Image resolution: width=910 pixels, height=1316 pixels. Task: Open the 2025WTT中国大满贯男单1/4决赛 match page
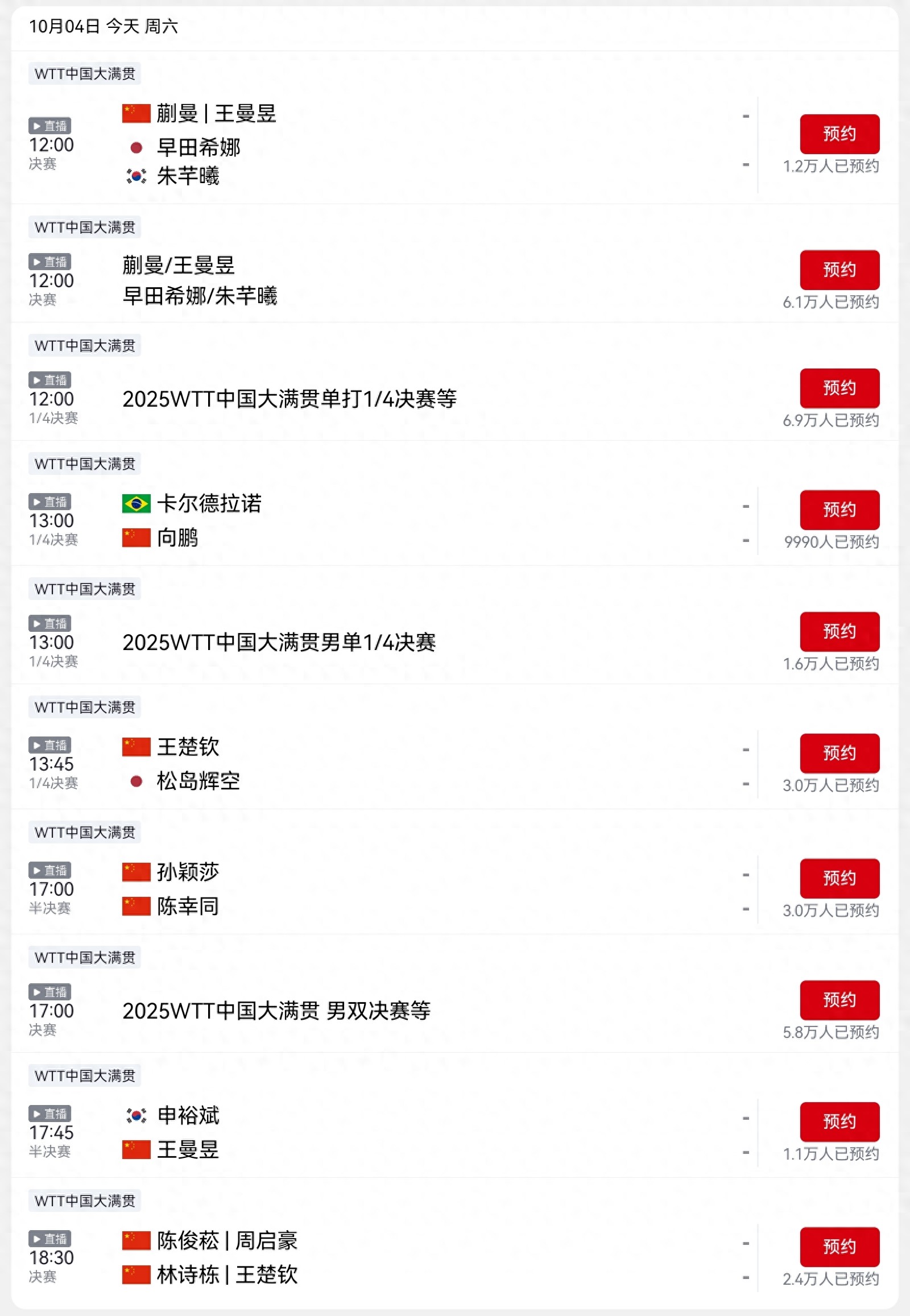[x=278, y=643]
